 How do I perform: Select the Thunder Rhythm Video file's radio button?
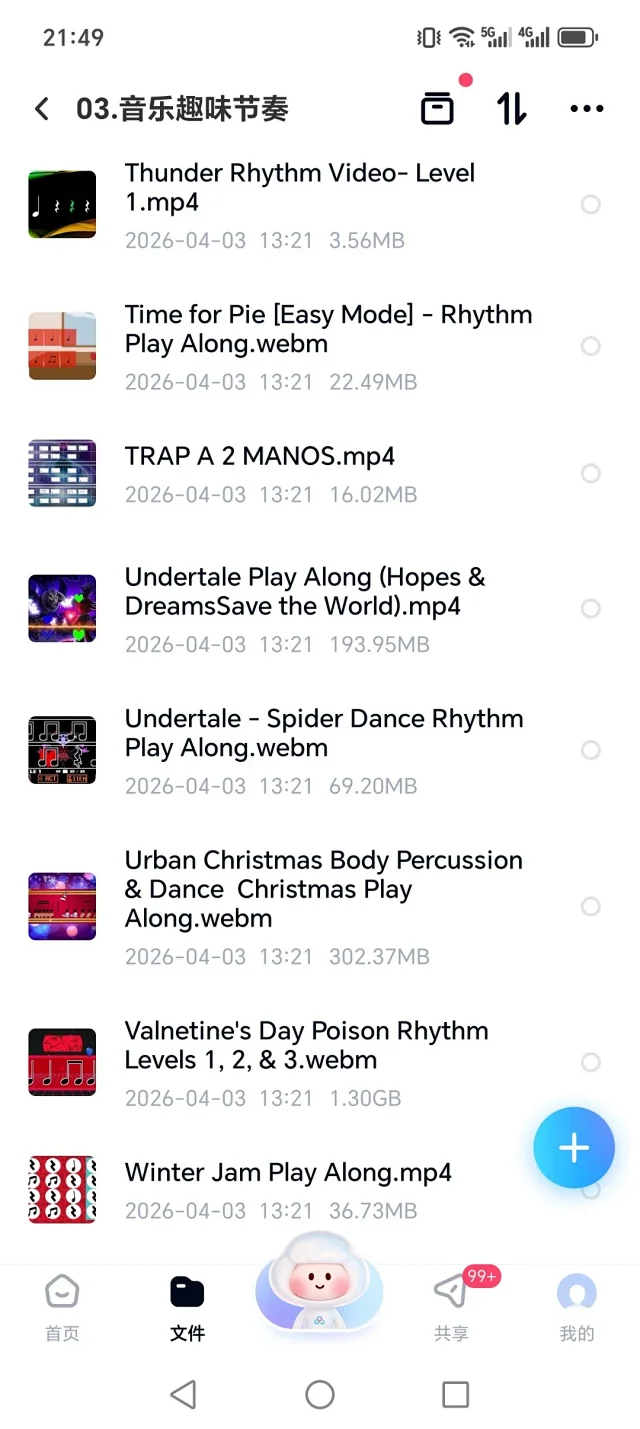[x=591, y=204]
